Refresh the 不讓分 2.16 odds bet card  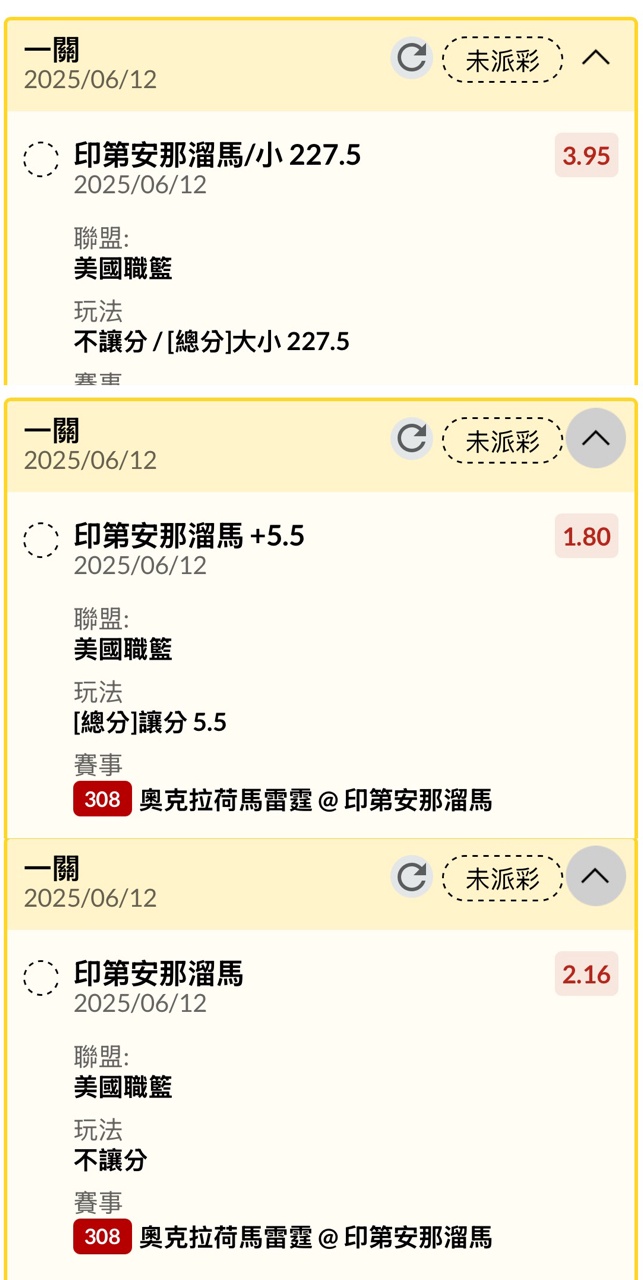click(411, 877)
